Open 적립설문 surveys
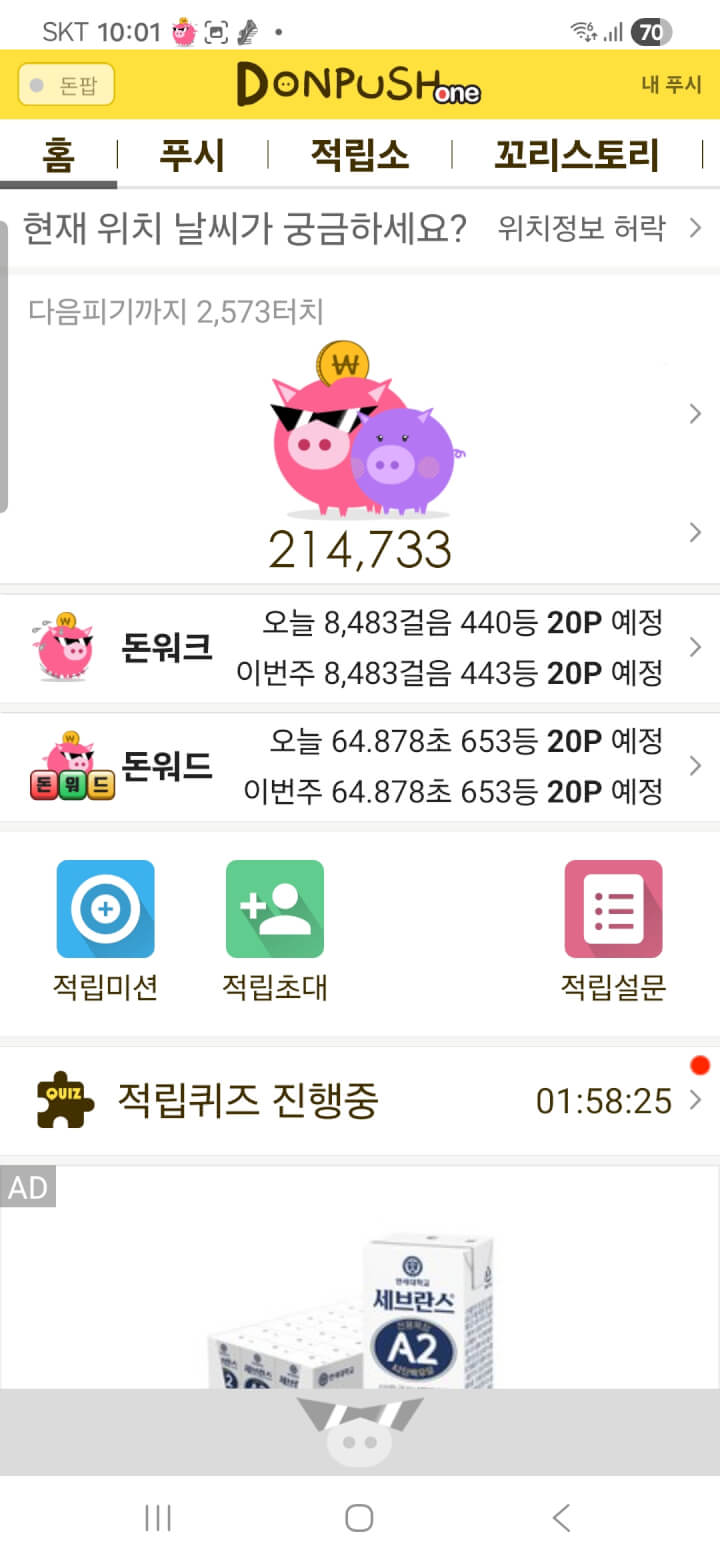Viewport: 720px width, 1560px height. tap(613, 930)
